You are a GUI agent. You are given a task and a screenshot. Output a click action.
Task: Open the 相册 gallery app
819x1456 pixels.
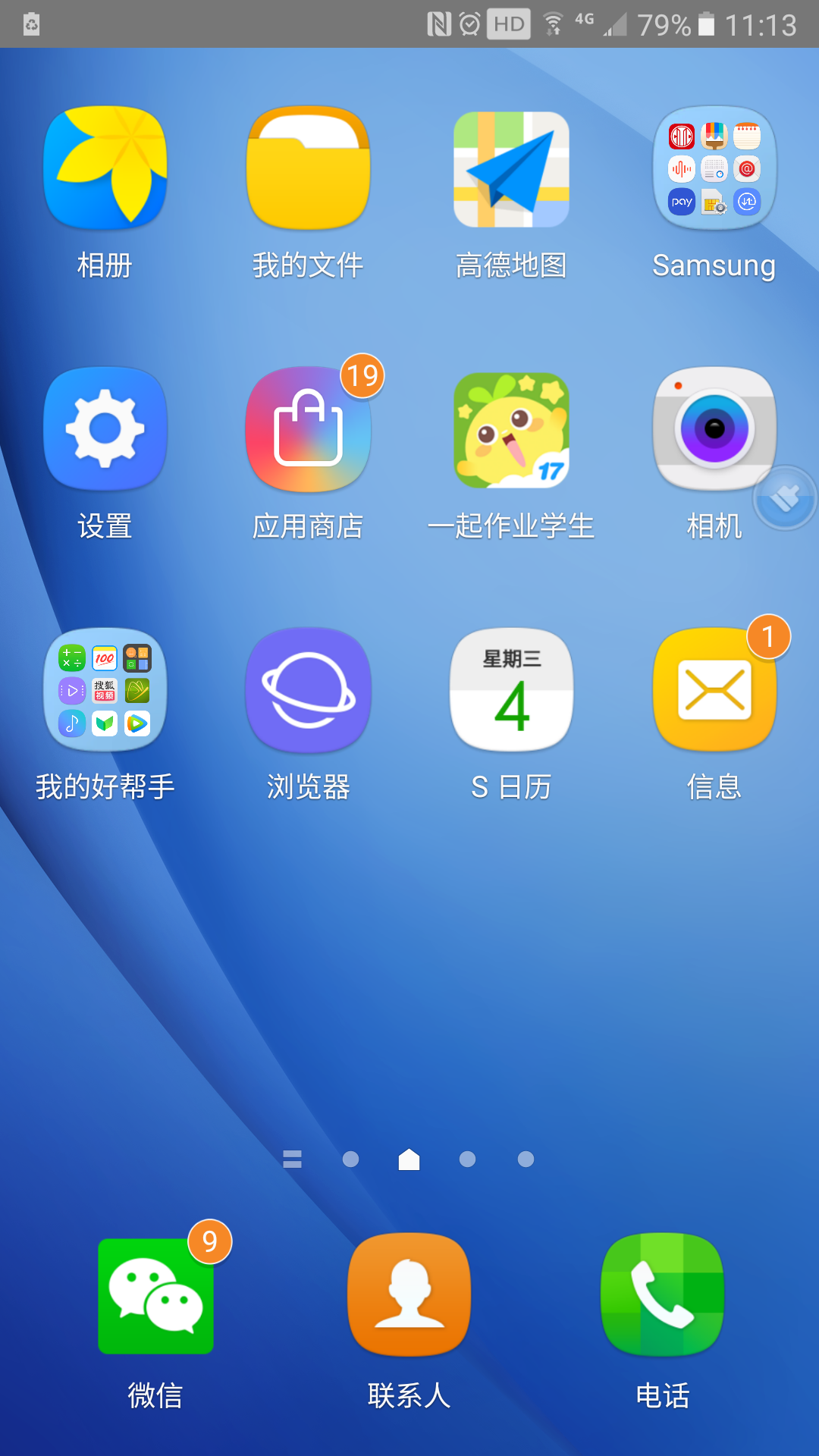(105, 168)
